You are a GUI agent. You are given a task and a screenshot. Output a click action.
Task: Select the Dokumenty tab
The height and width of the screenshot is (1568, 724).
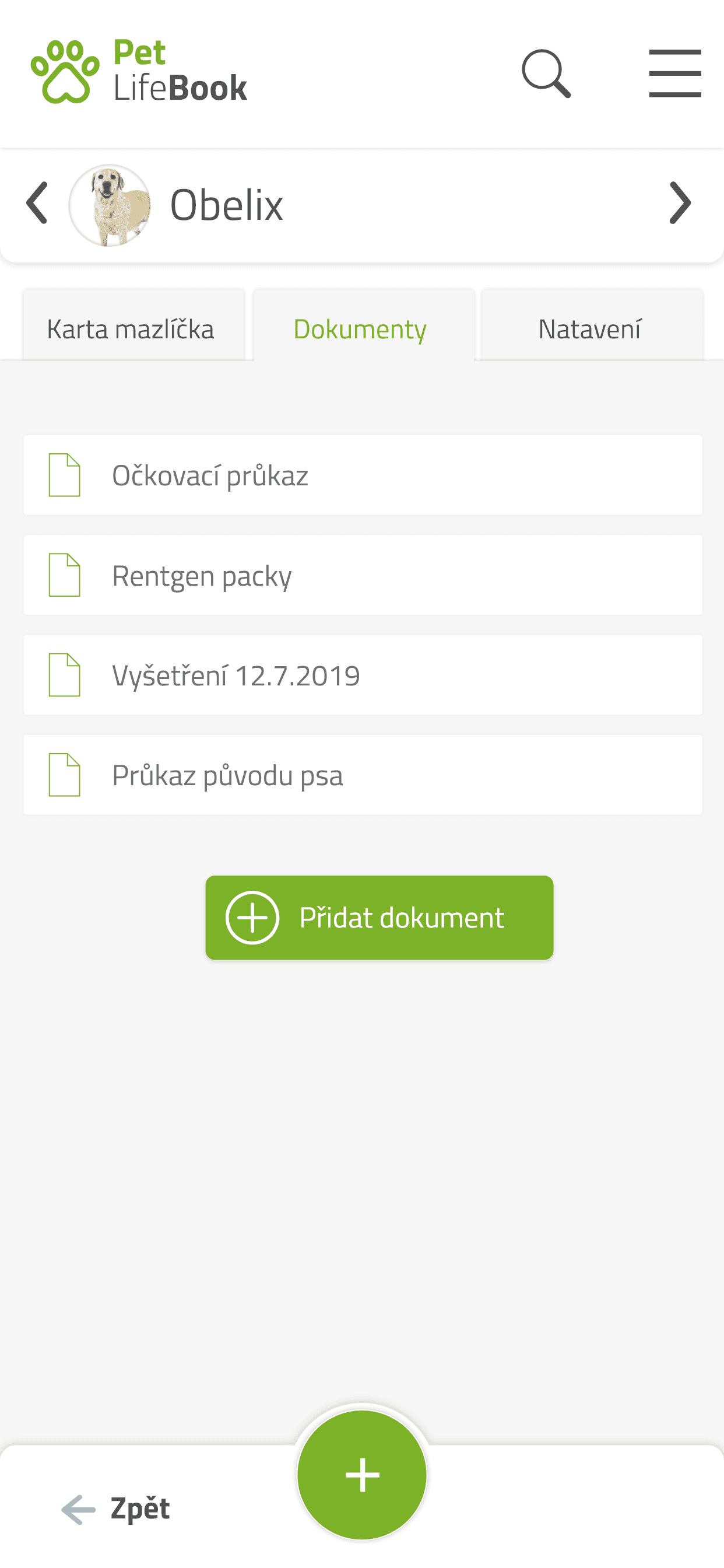coord(361,327)
